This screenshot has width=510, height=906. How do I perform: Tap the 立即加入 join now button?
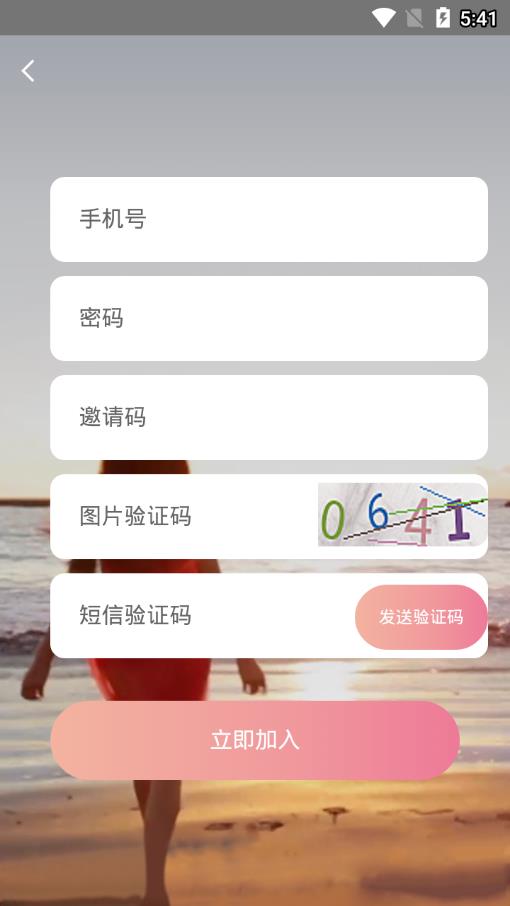(x=255, y=740)
